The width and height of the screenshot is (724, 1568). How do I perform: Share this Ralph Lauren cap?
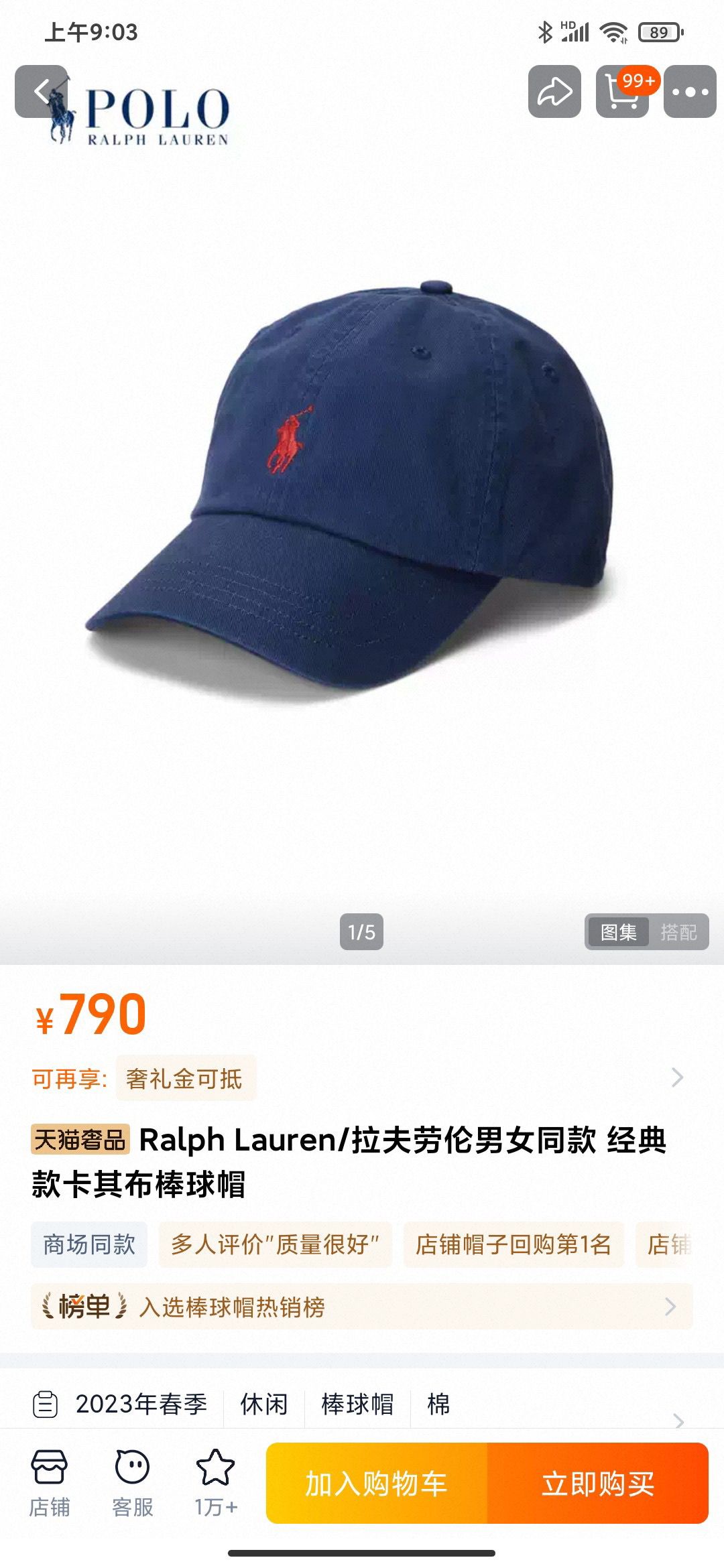[554, 92]
